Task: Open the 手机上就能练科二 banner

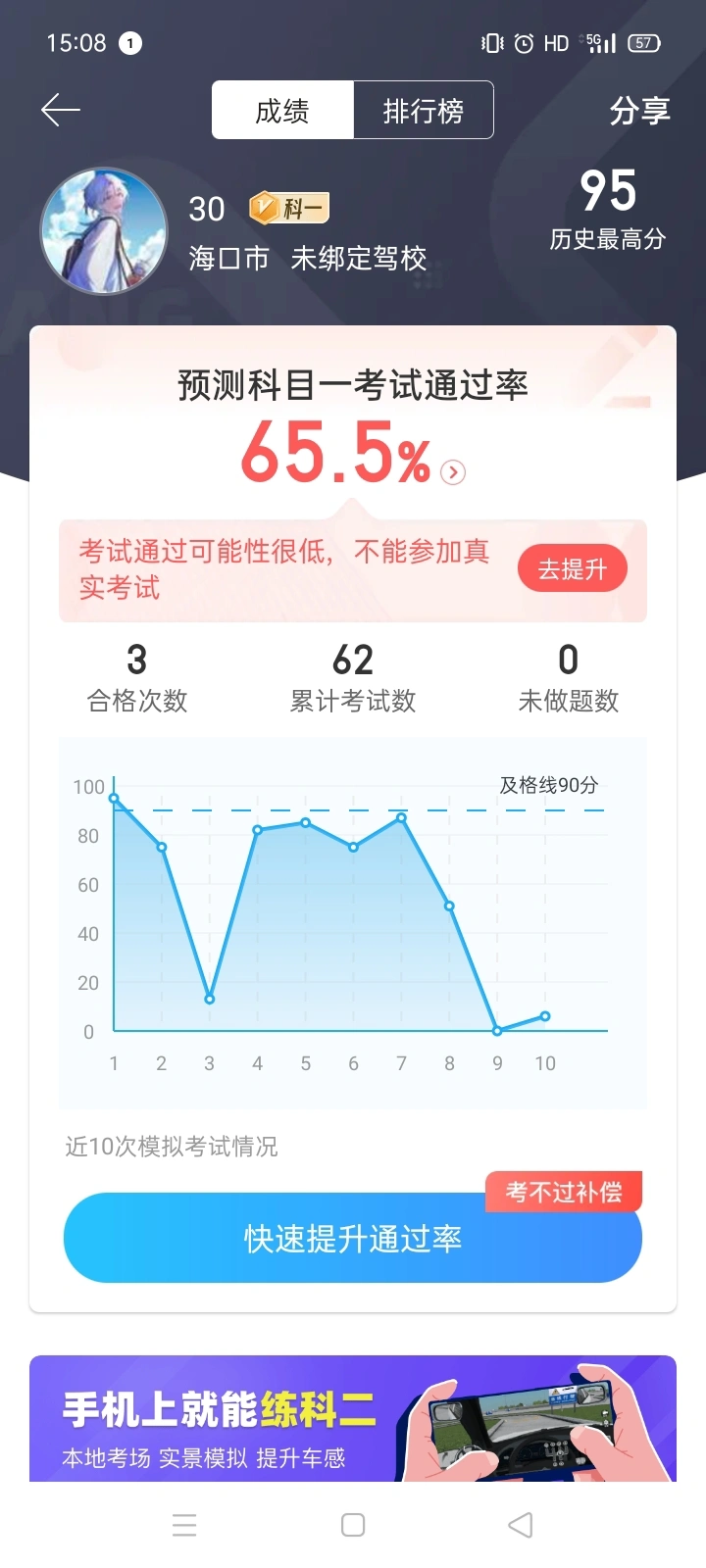Action: pyautogui.click(x=353, y=1418)
